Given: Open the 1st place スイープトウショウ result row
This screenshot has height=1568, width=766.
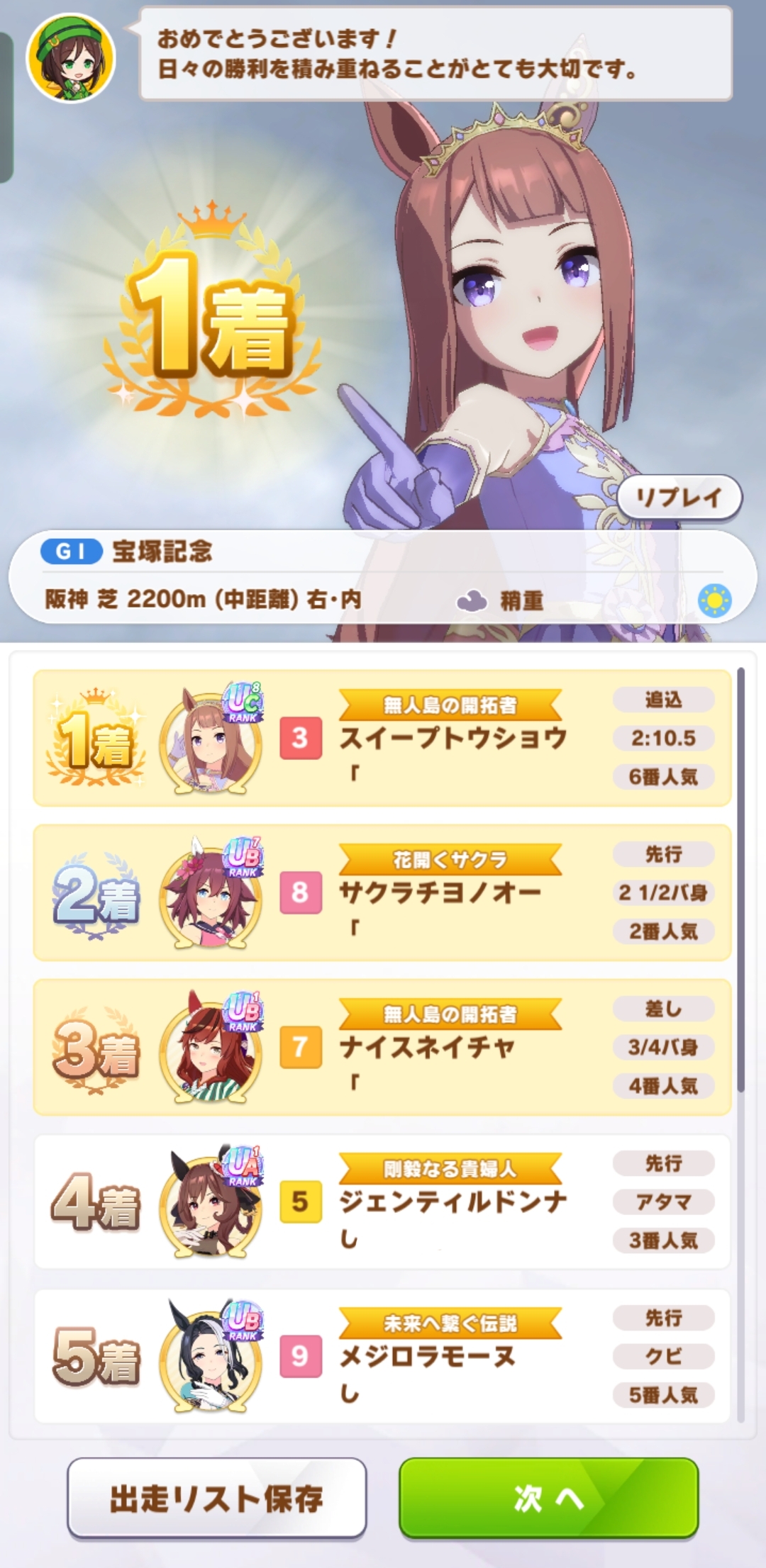Looking at the screenshot, I should [382, 738].
